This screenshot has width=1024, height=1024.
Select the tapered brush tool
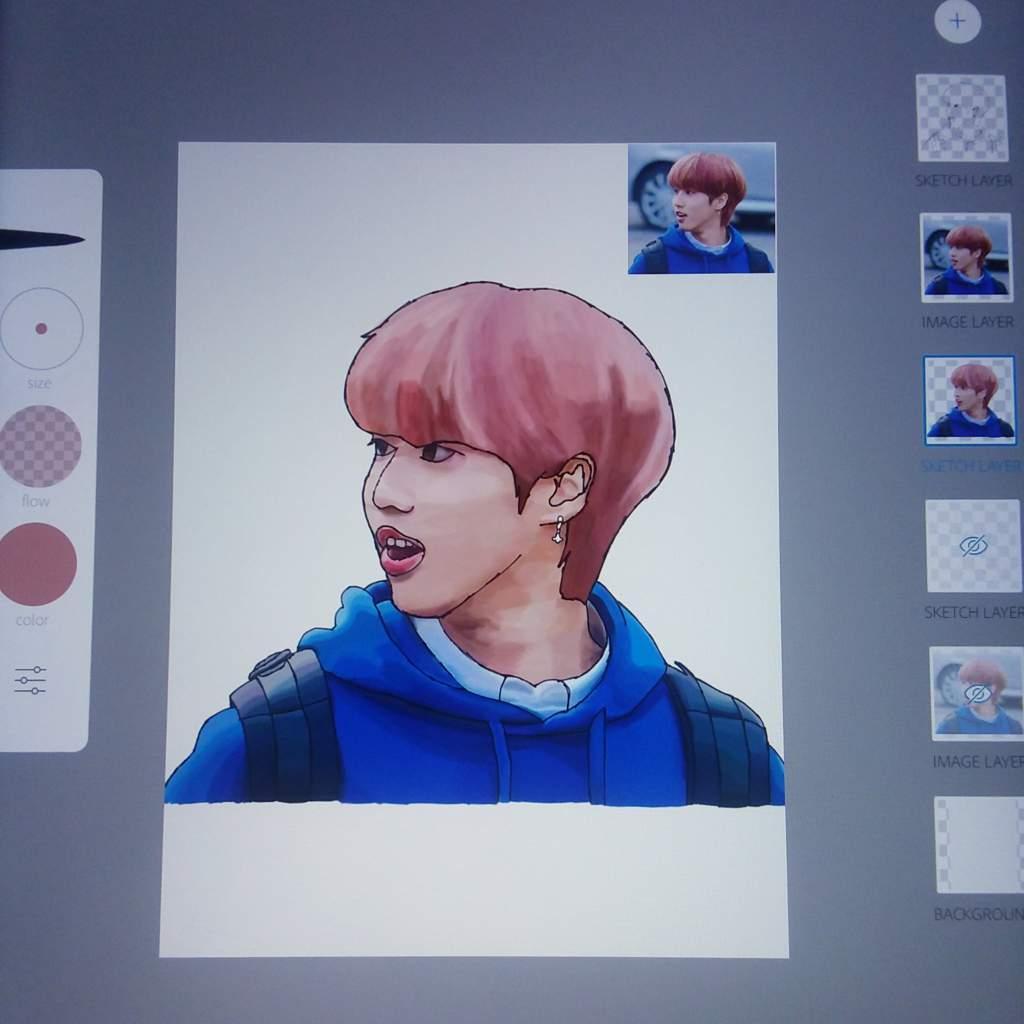click(x=40, y=238)
